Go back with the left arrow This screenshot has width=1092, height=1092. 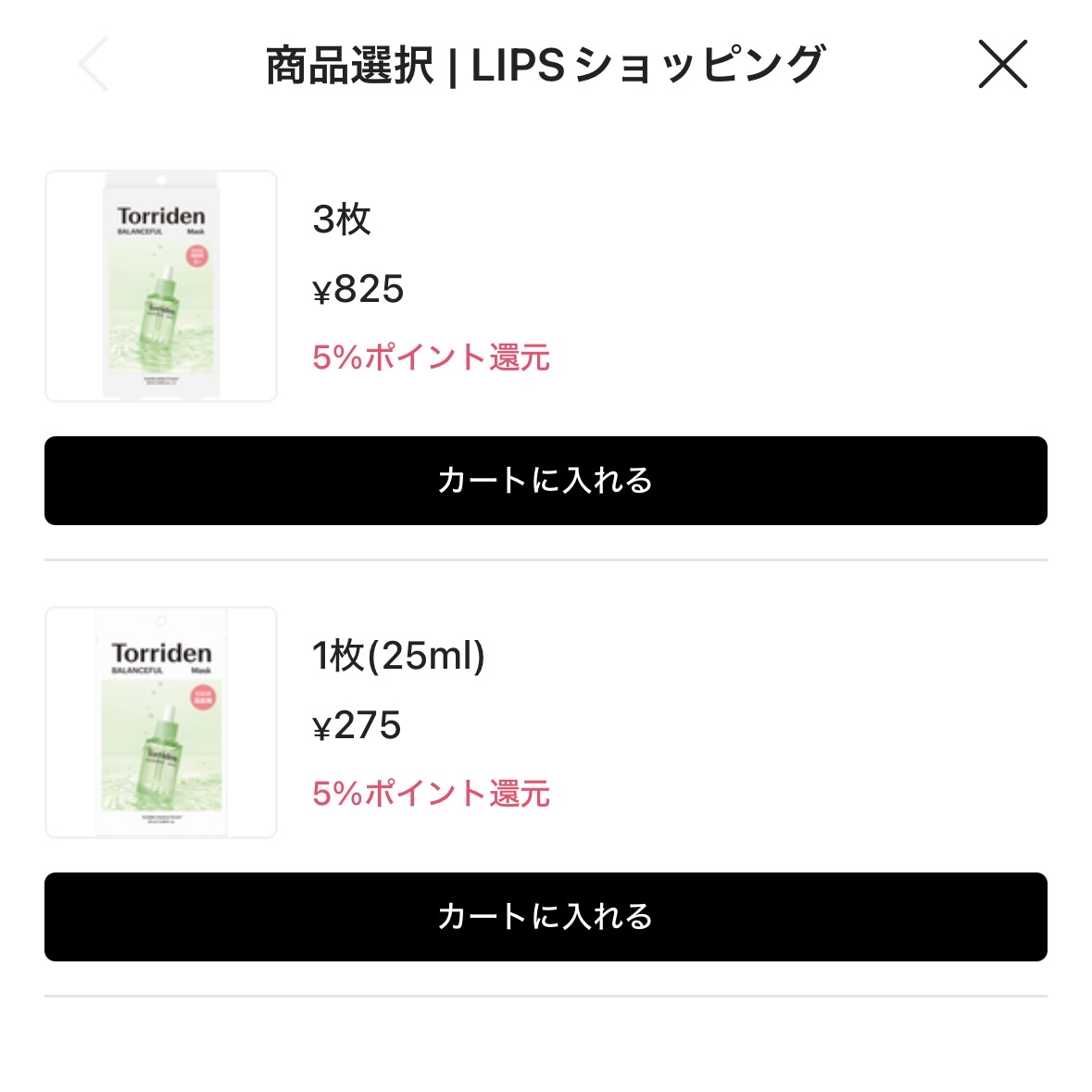(94, 65)
